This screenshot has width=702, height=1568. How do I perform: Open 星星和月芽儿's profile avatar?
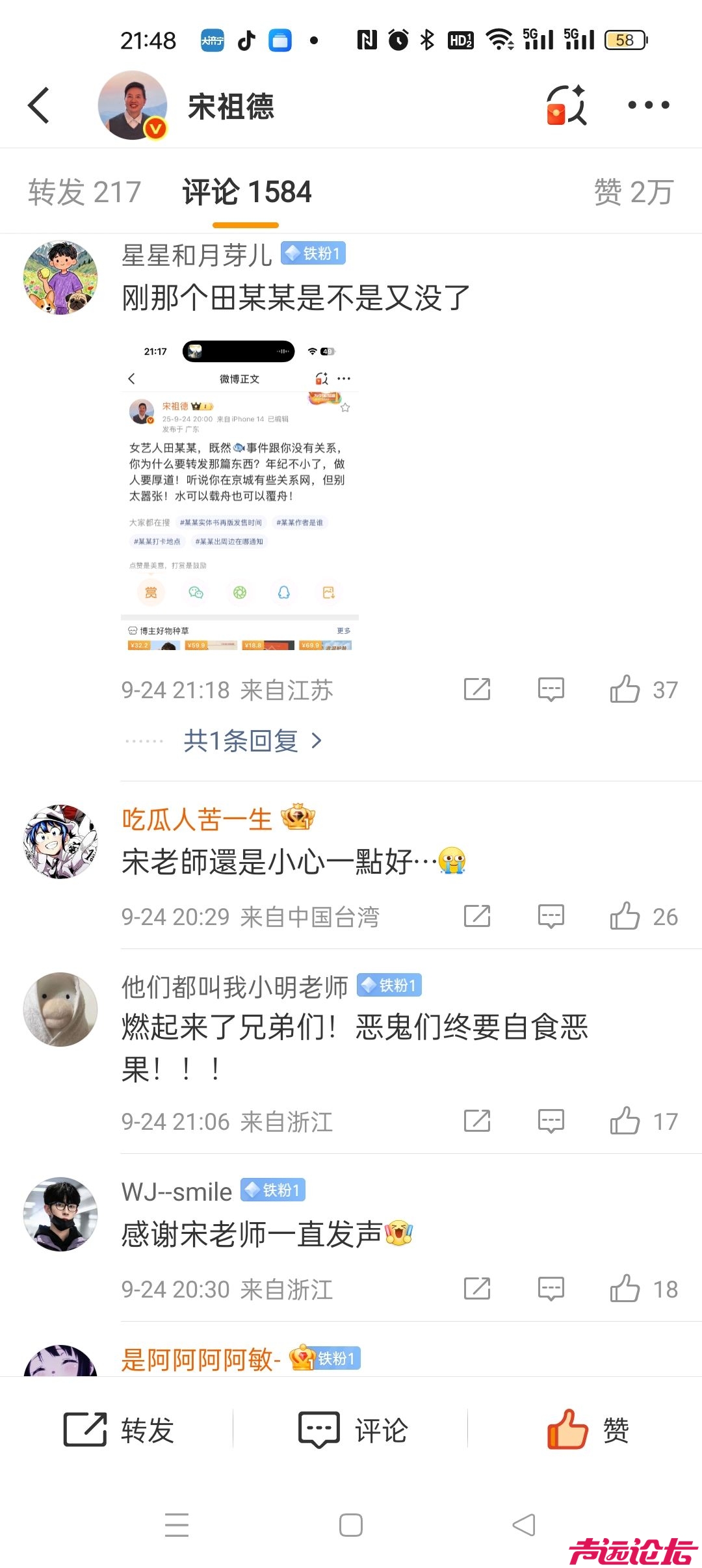(60, 278)
